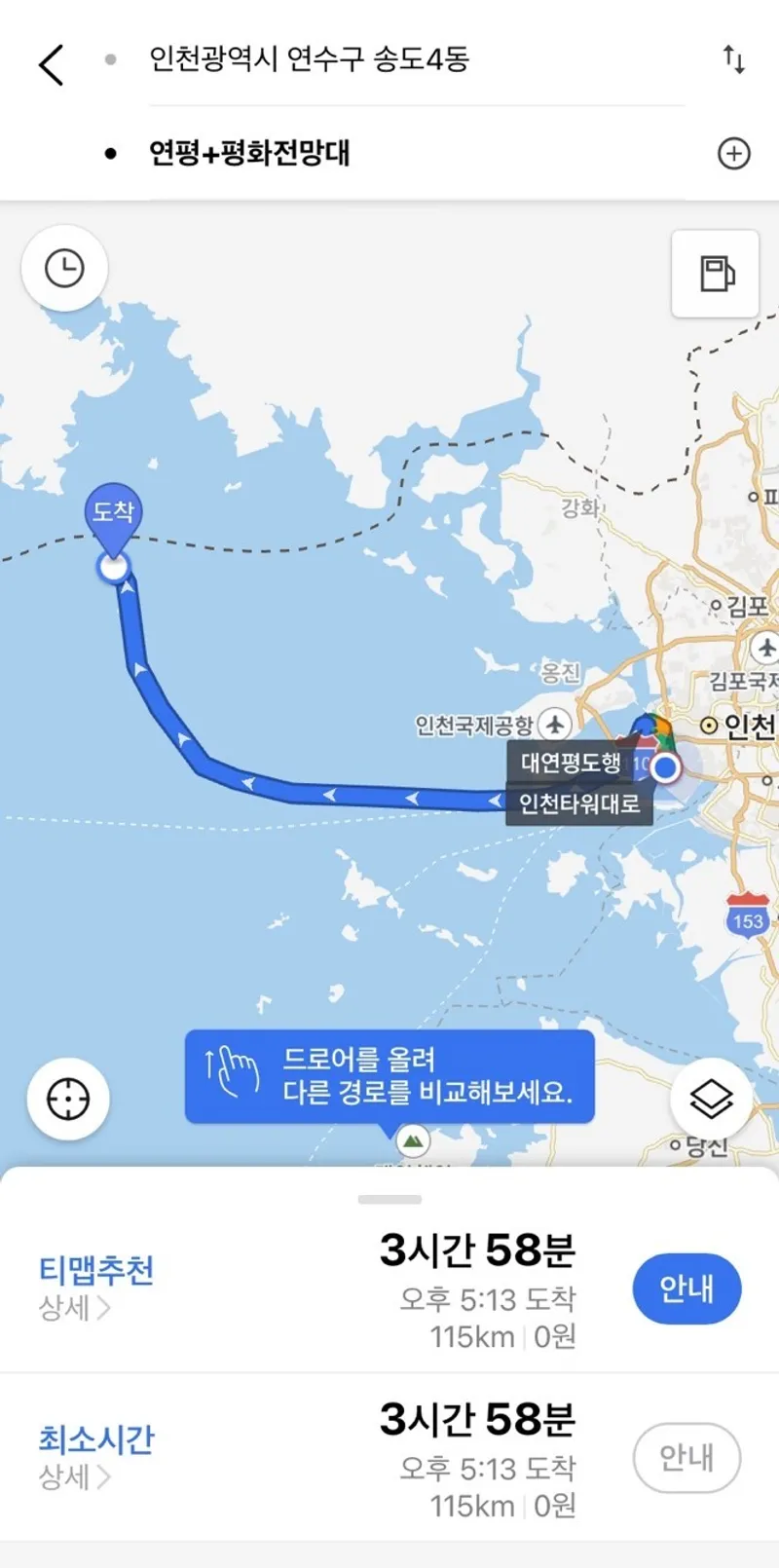This screenshot has width=779, height=1568.
Task: Edit the starting point 인천광역시 연수구 송도4동
Action: [310, 60]
